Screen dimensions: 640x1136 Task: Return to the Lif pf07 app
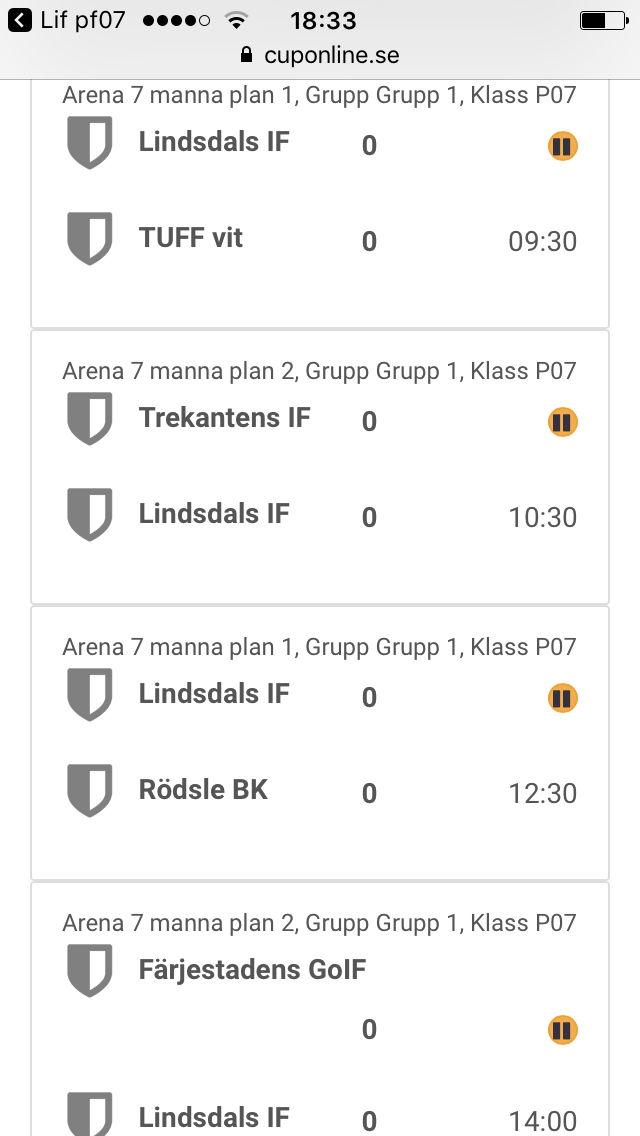click(x=67, y=20)
